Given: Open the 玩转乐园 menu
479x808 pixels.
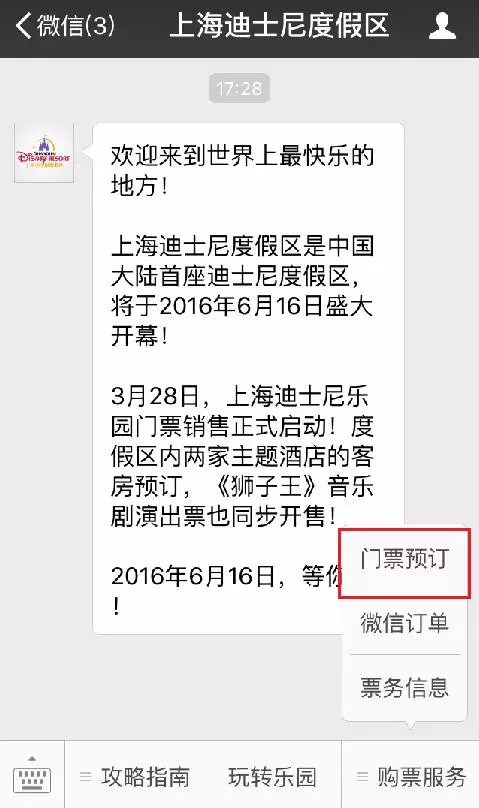Looking at the screenshot, I should (x=272, y=777).
